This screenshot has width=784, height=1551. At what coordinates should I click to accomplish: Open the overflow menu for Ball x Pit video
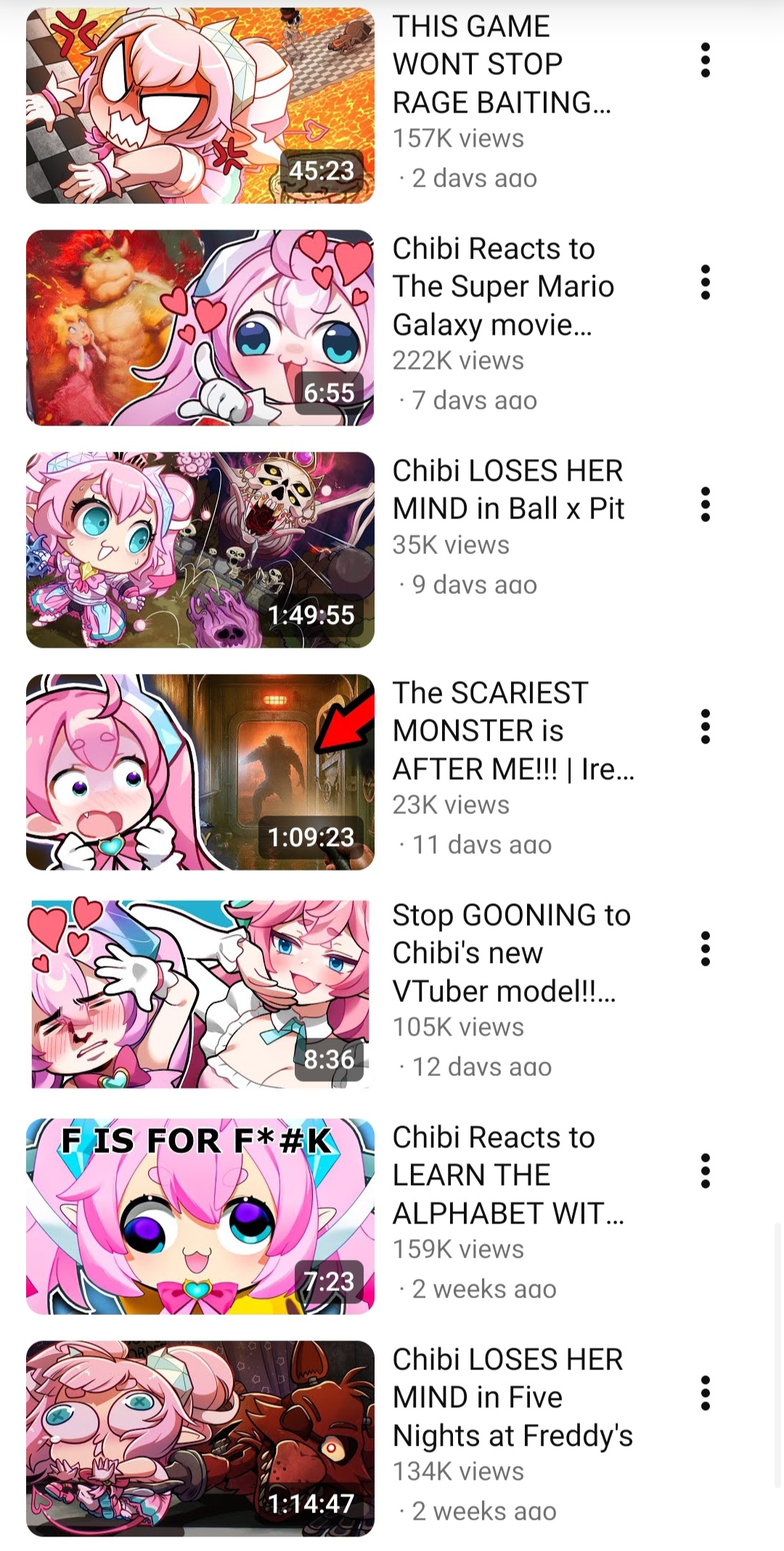(x=705, y=505)
